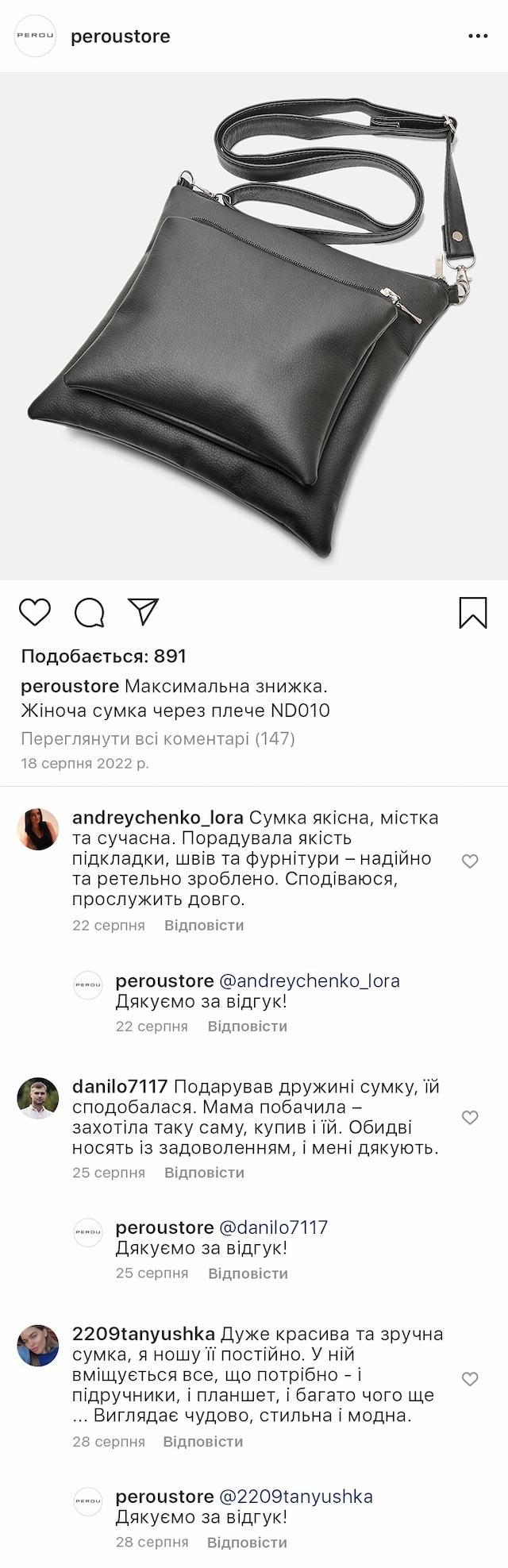View all 147 comments
This screenshot has width=508, height=1568.
pyautogui.click(x=158, y=738)
